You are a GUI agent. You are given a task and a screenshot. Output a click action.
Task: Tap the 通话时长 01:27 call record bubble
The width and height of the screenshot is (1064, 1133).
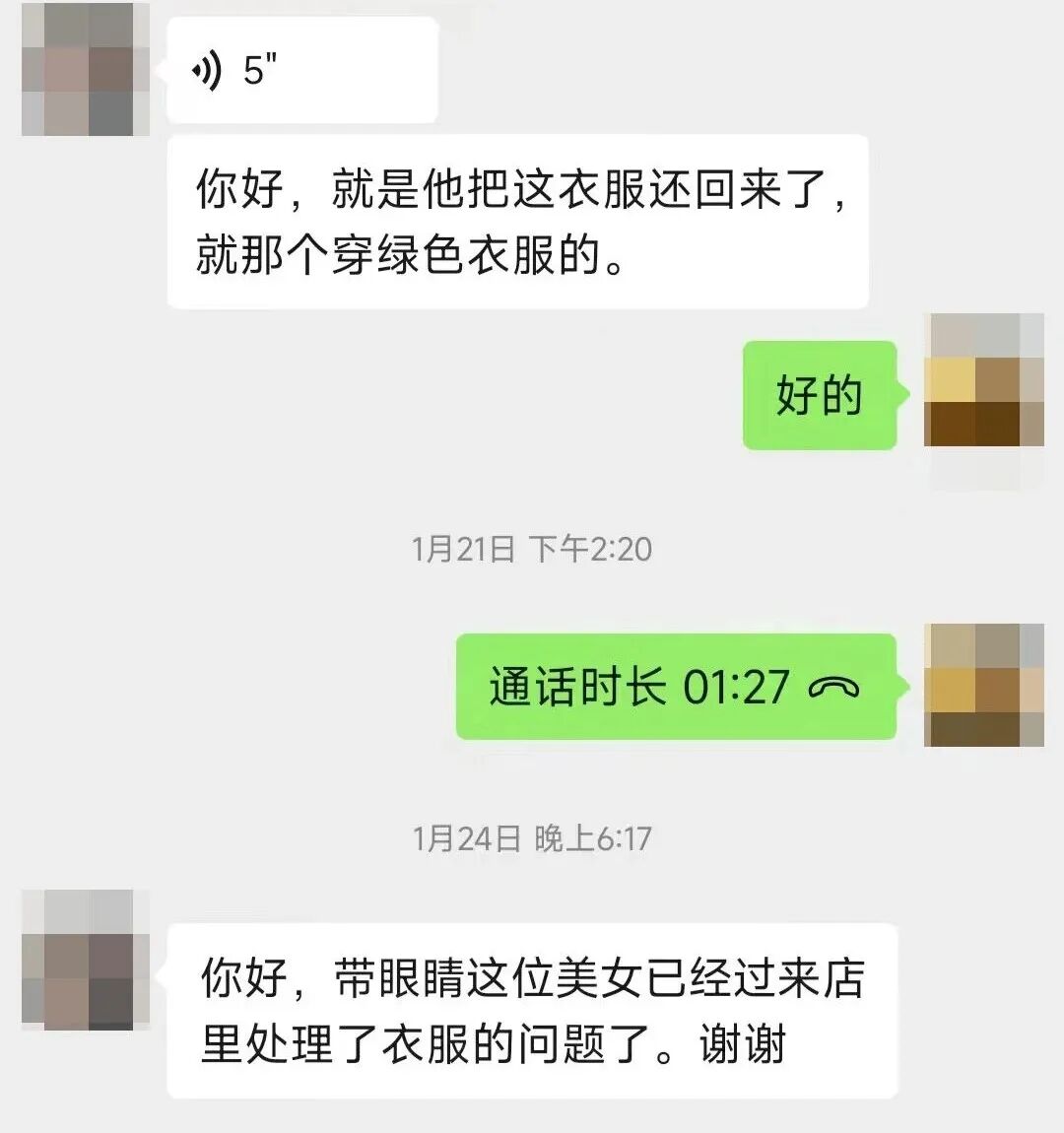pyautogui.click(x=675, y=687)
